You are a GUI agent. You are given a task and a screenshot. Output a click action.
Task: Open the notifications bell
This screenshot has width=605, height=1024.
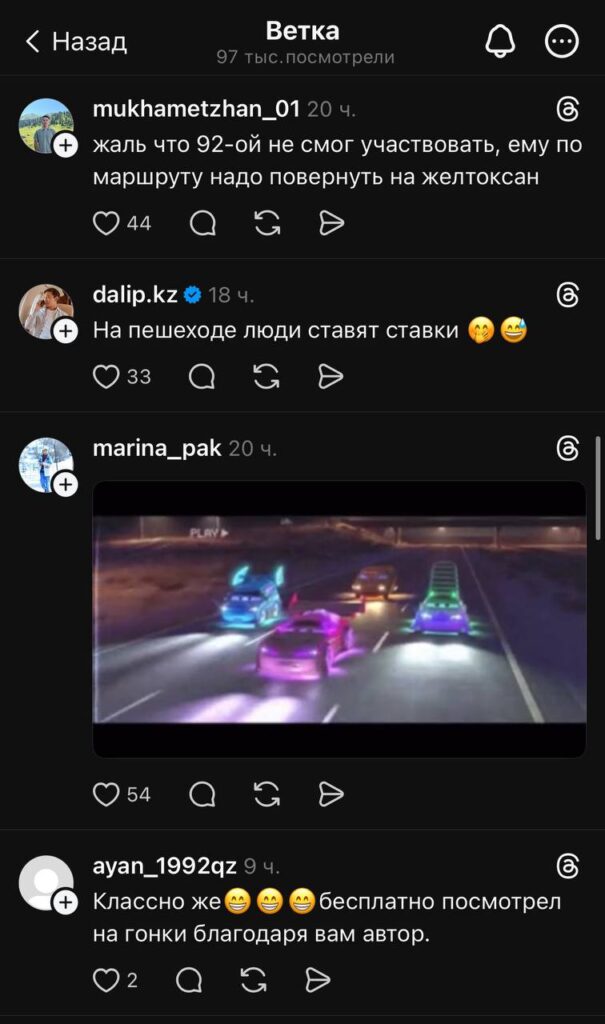(500, 42)
